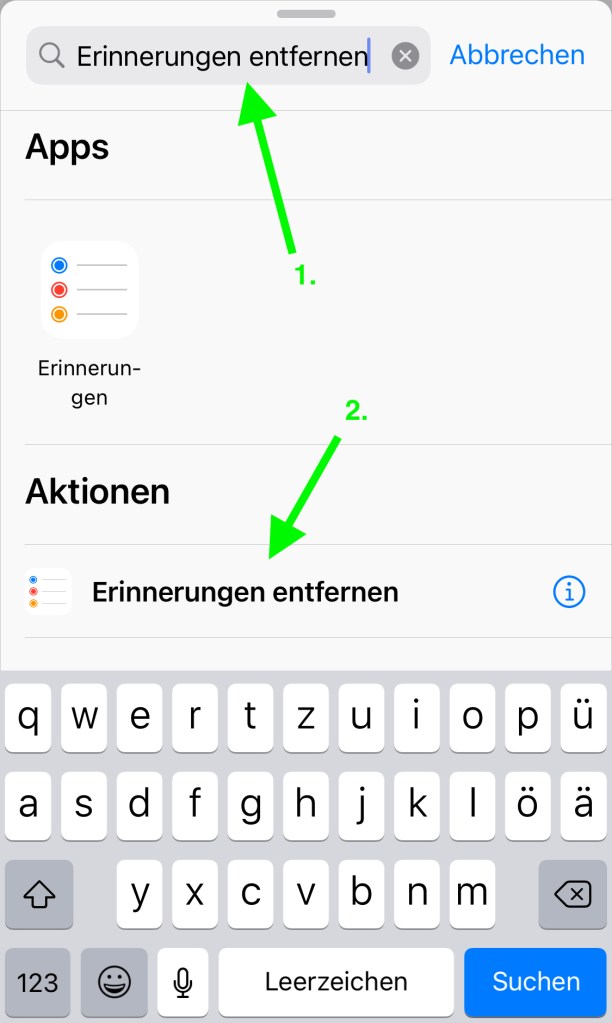Tap Abbrechen to cancel search

(x=517, y=55)
